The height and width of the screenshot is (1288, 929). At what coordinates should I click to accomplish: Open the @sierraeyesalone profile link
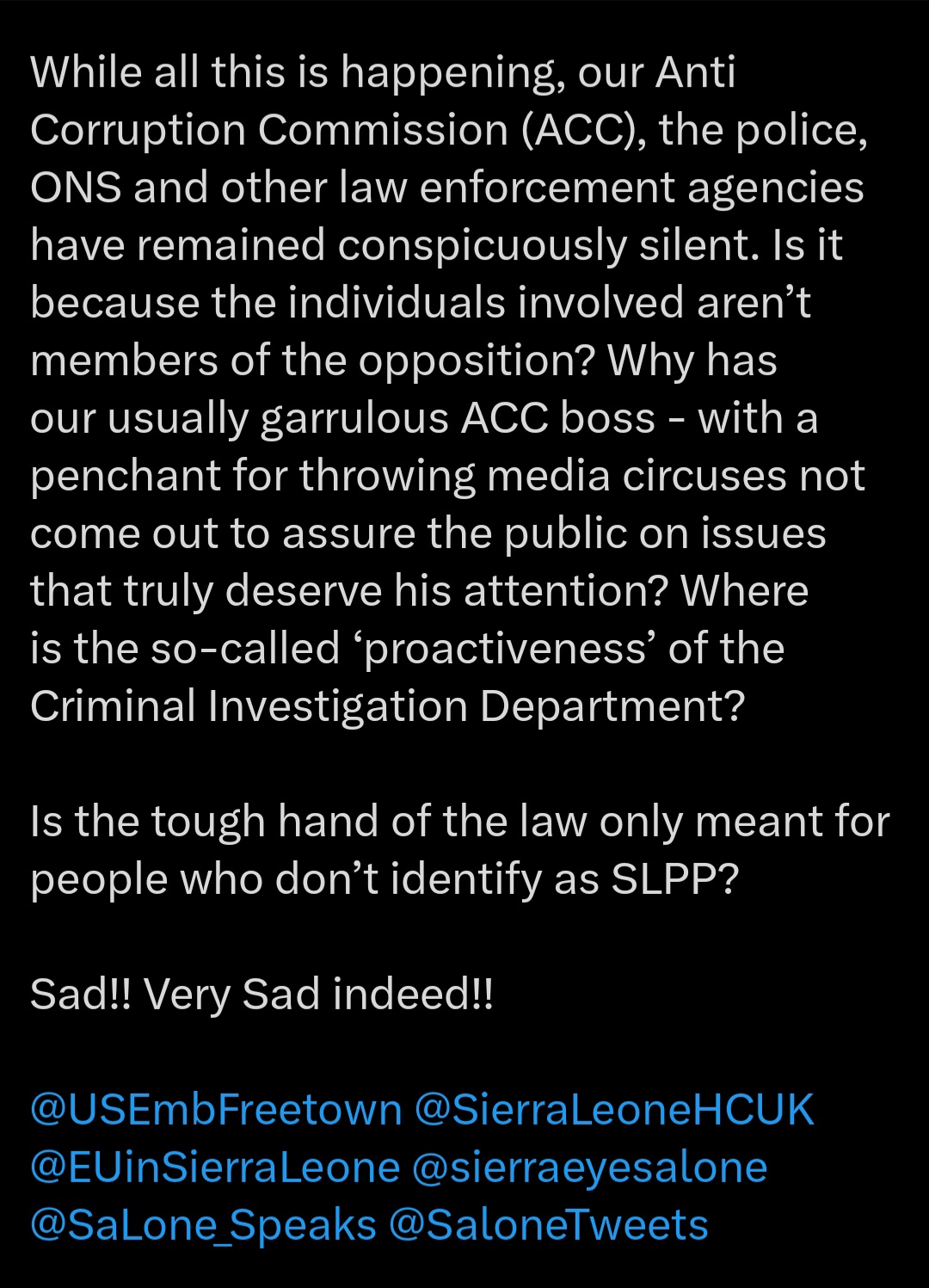tap(589, 1168)
